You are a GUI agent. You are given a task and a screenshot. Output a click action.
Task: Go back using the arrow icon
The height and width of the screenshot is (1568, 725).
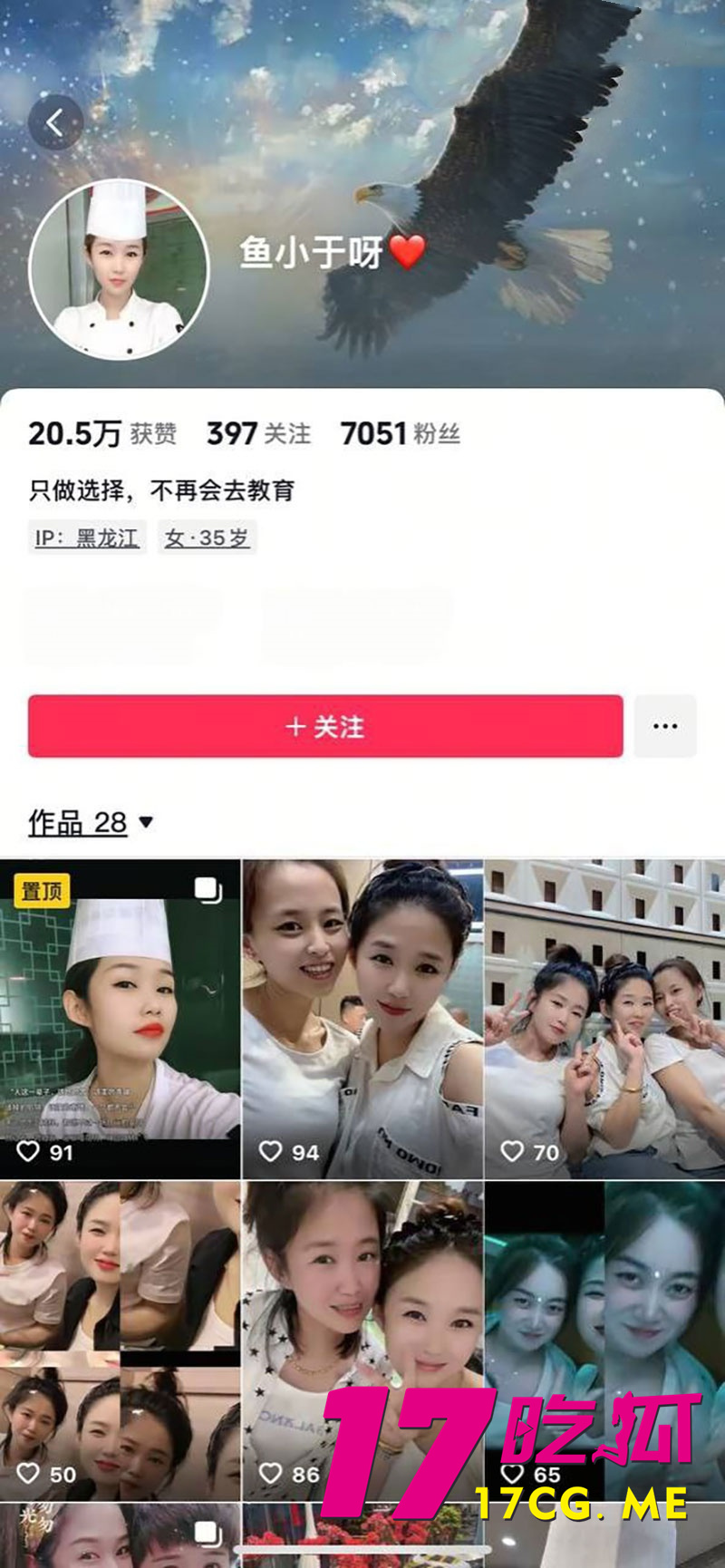pyautogui.click(x=55, y=122)
